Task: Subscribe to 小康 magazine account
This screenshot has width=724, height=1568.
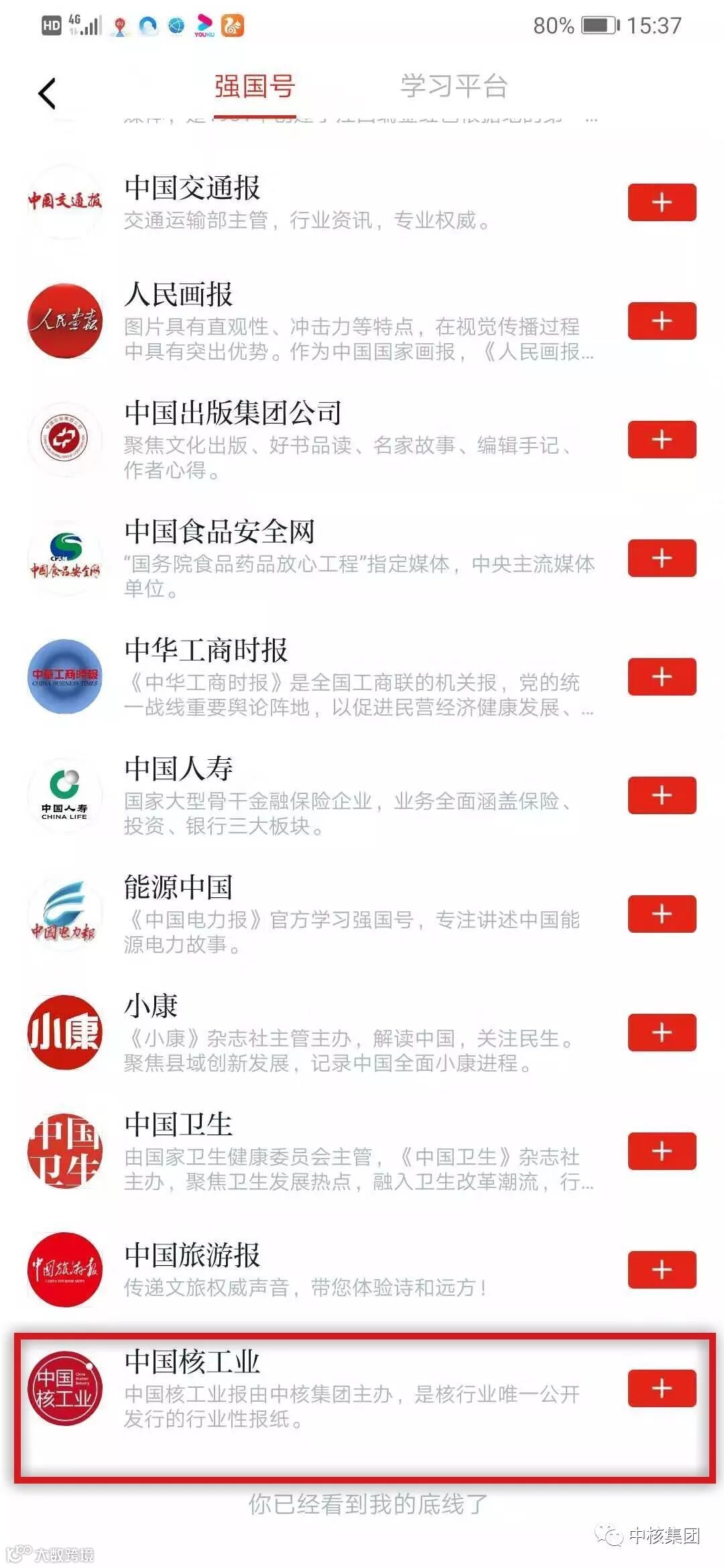Action: pyautogui.click(x=662, y=1033)
